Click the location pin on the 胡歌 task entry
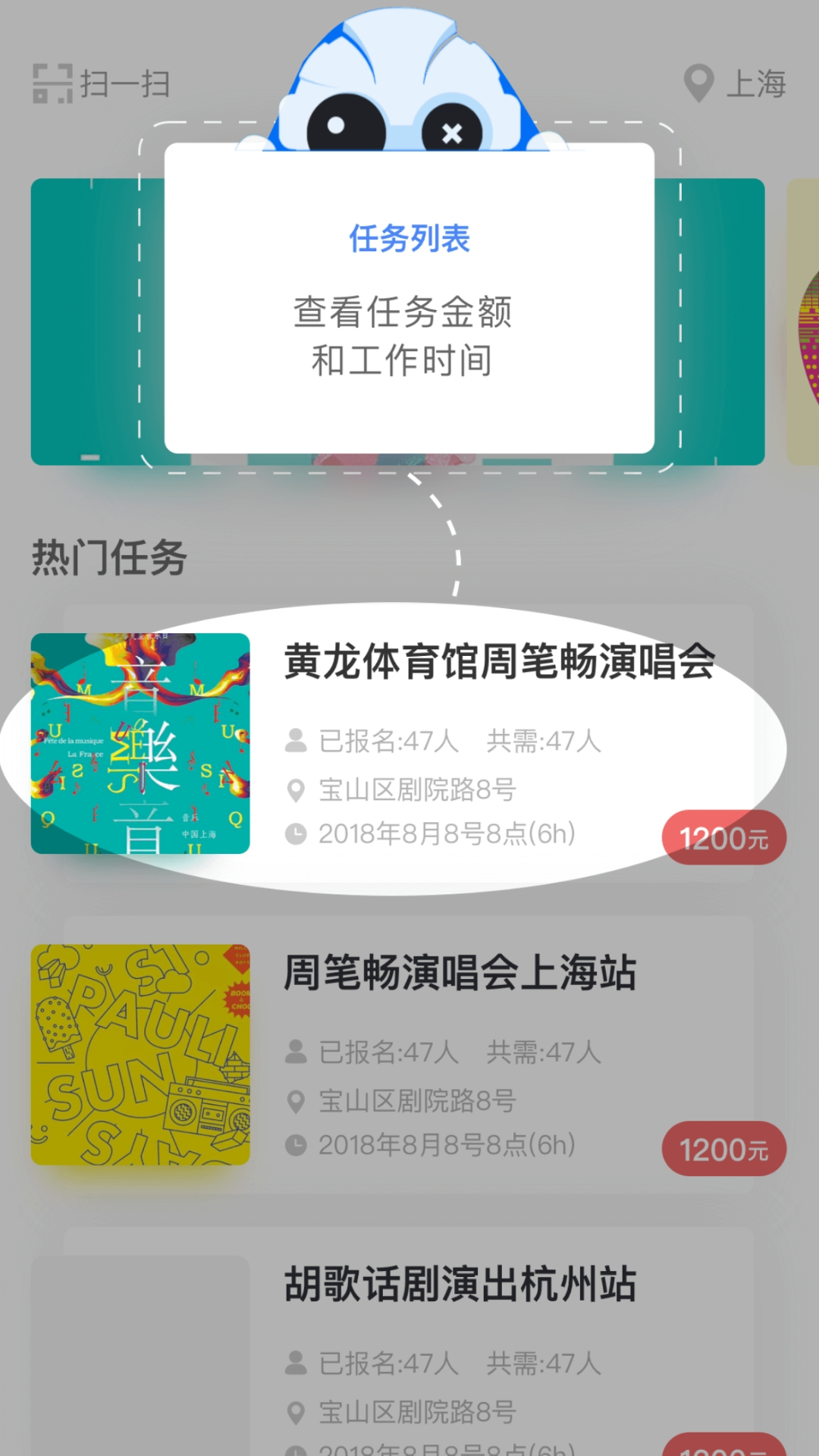Image resolution: width=819 pixels, height=1456 pixels. [x=297, y=1411]
